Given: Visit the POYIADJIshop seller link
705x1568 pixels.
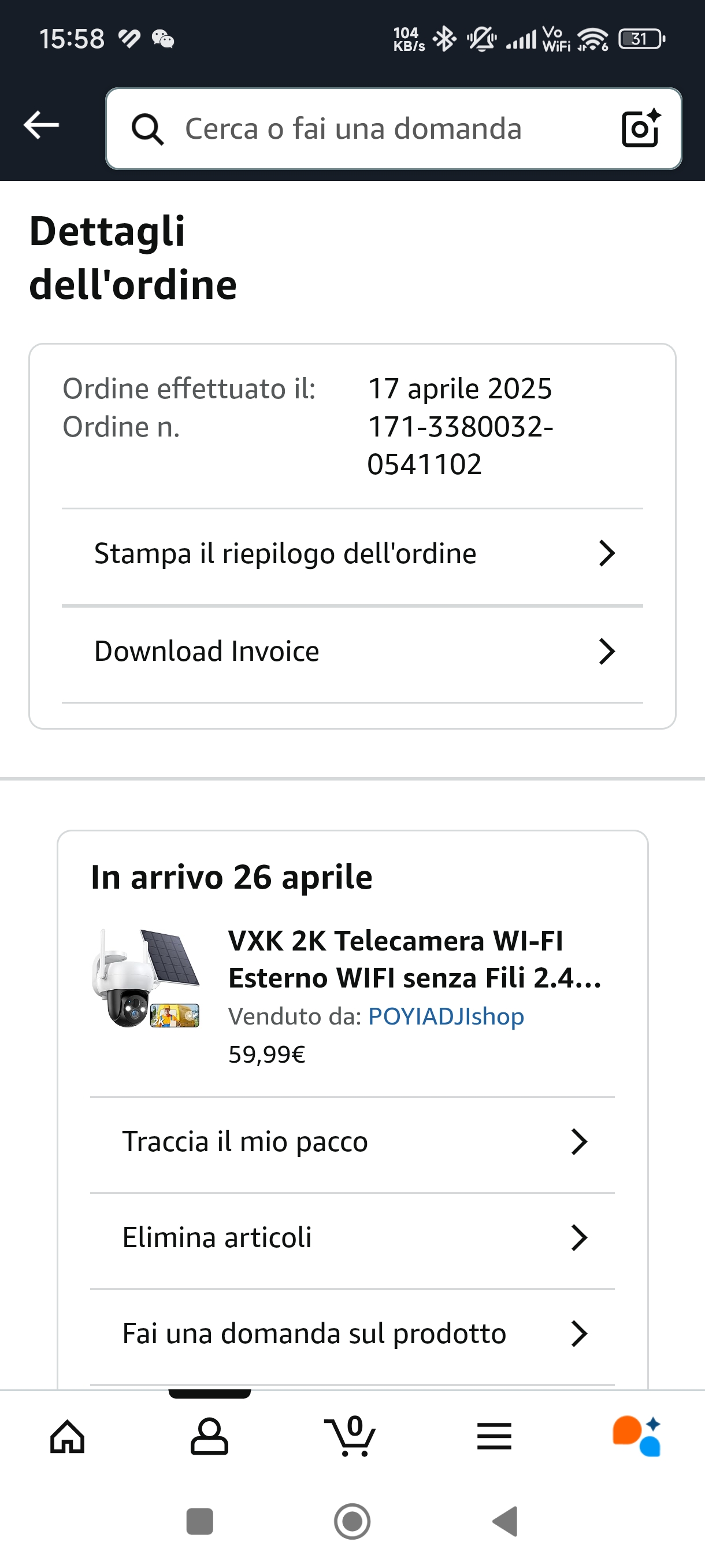Looking at the screenshot, I should [446, 1016].
